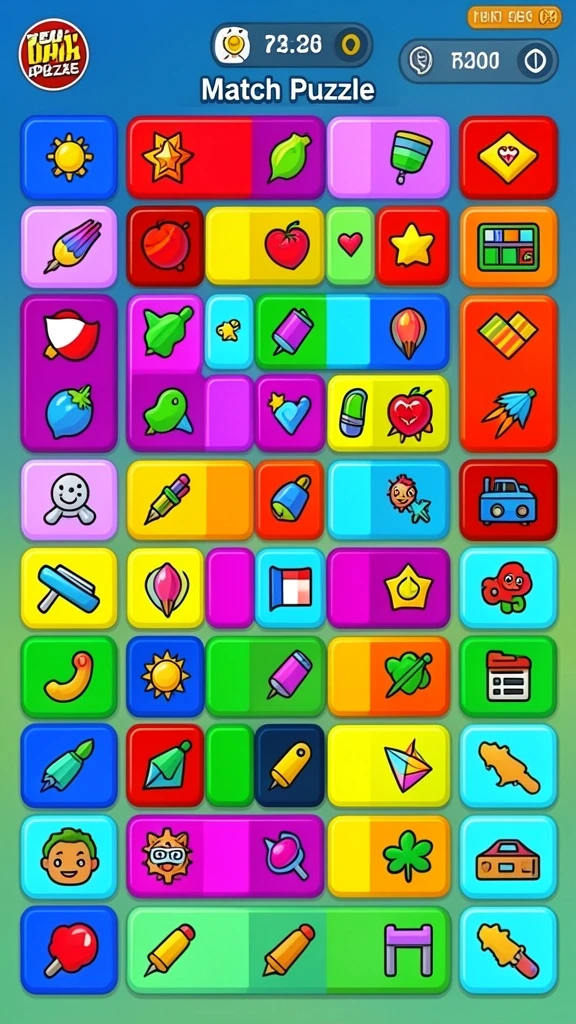
Task: Tap the sun tile on the blue square in the top row
Action: 69,157
